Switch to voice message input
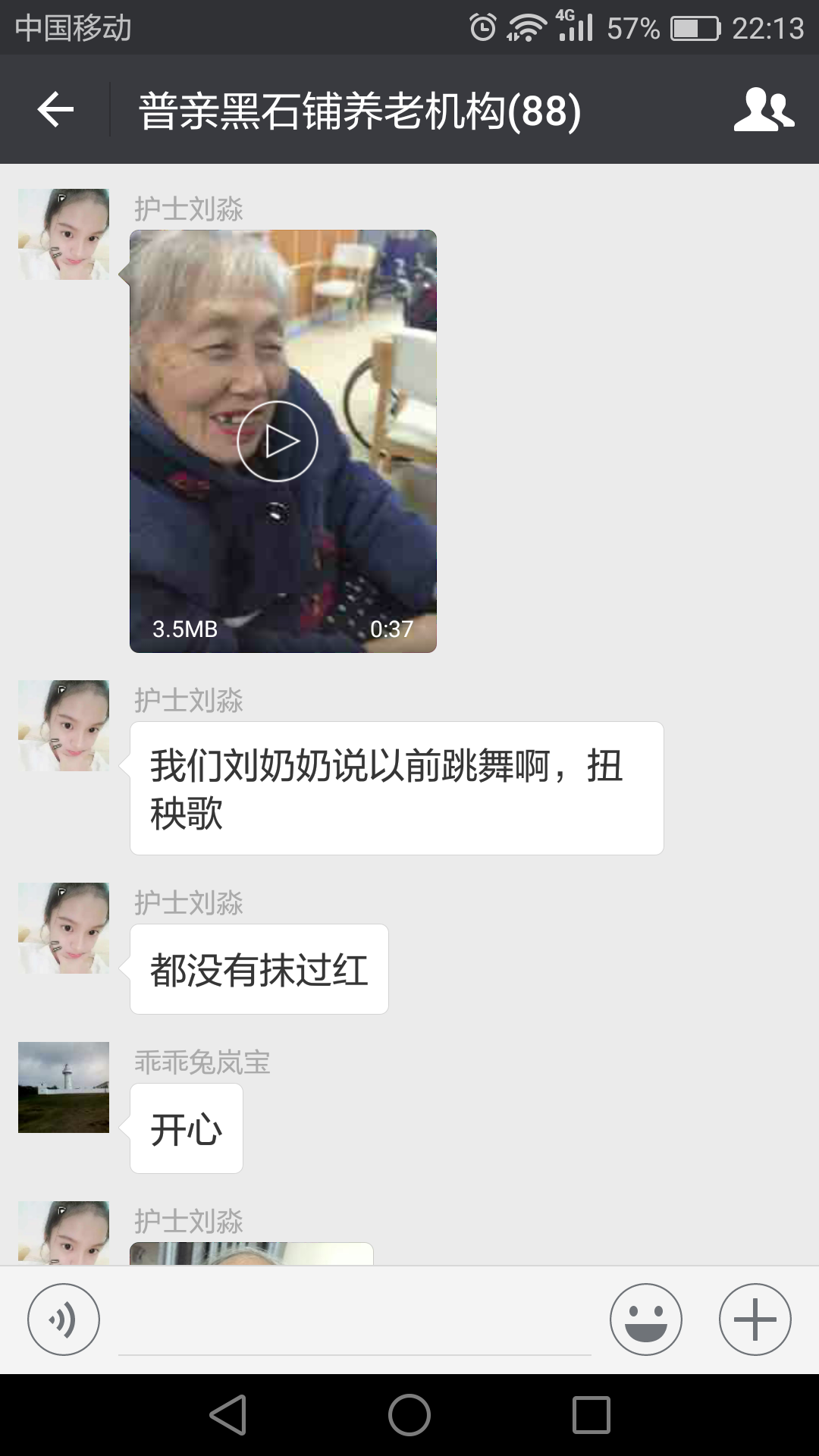This screenshot has width=819, height=1456. tap(64, 1319)
